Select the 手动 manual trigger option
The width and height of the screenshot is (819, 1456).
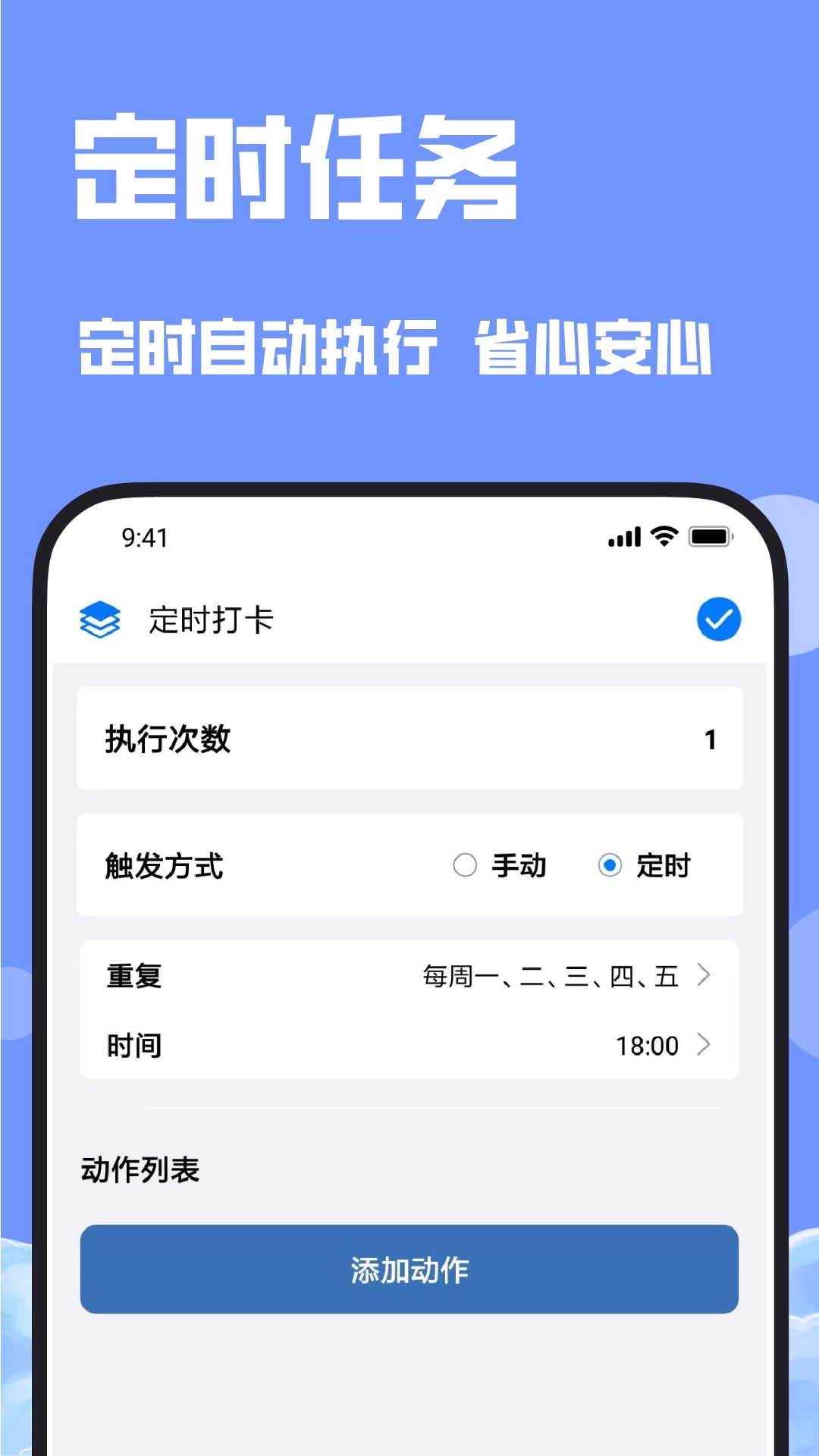466,865
